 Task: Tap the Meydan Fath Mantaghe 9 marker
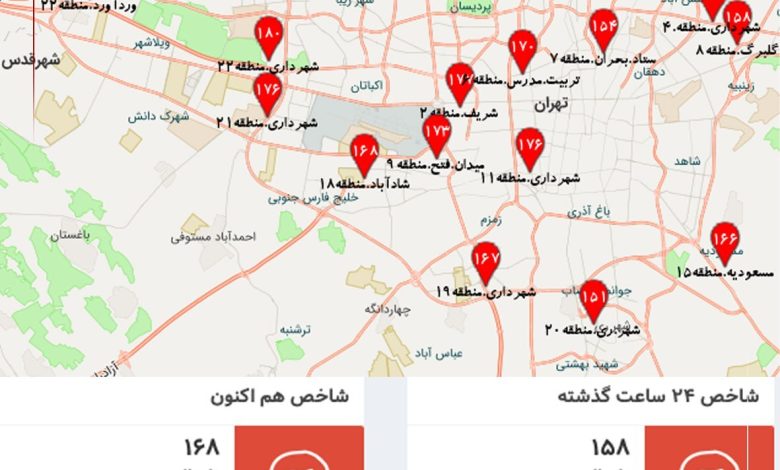click(x=437, y=131)
